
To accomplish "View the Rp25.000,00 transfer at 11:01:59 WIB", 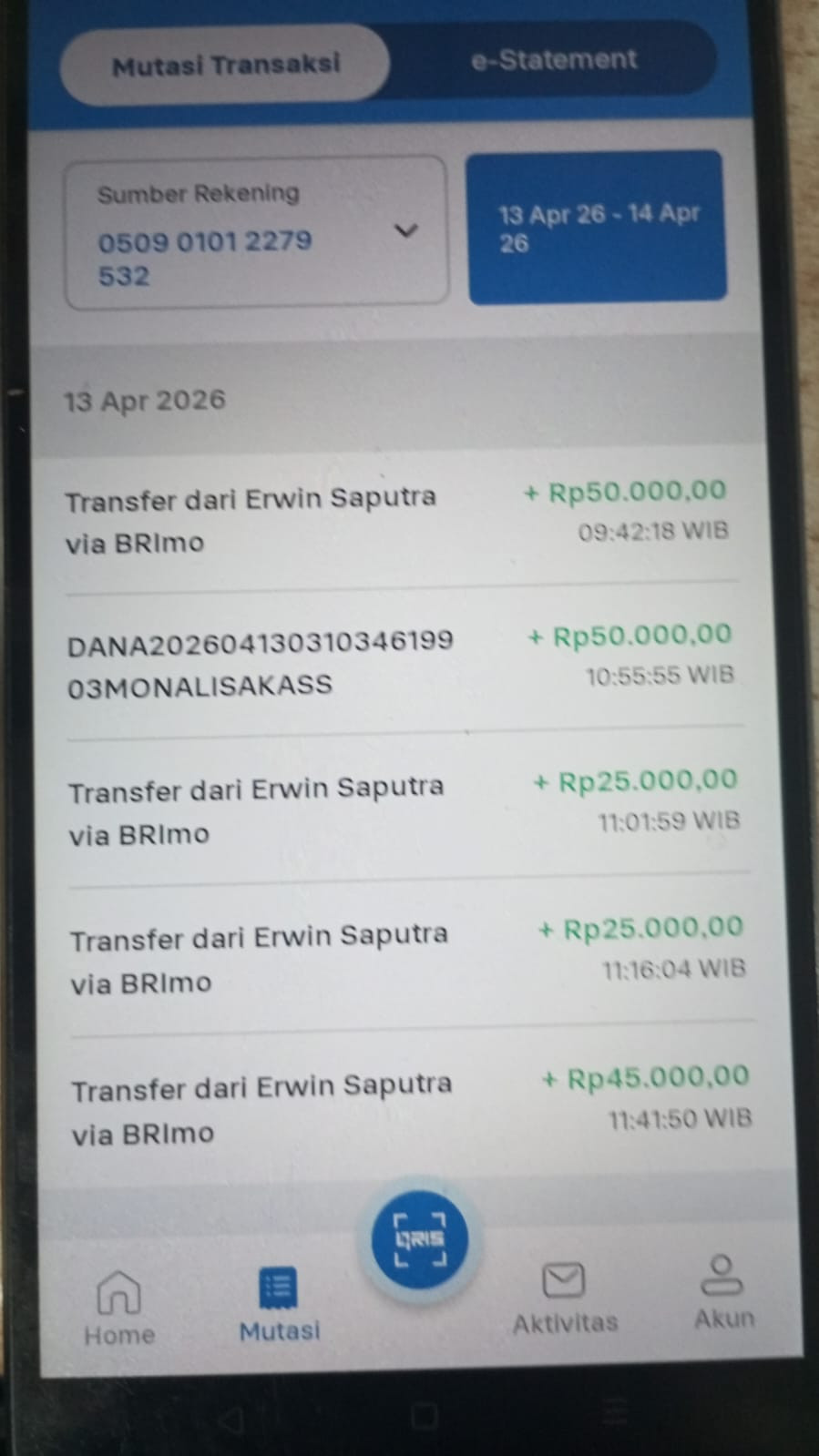I will pyautogui.click(x=404, y=808).
